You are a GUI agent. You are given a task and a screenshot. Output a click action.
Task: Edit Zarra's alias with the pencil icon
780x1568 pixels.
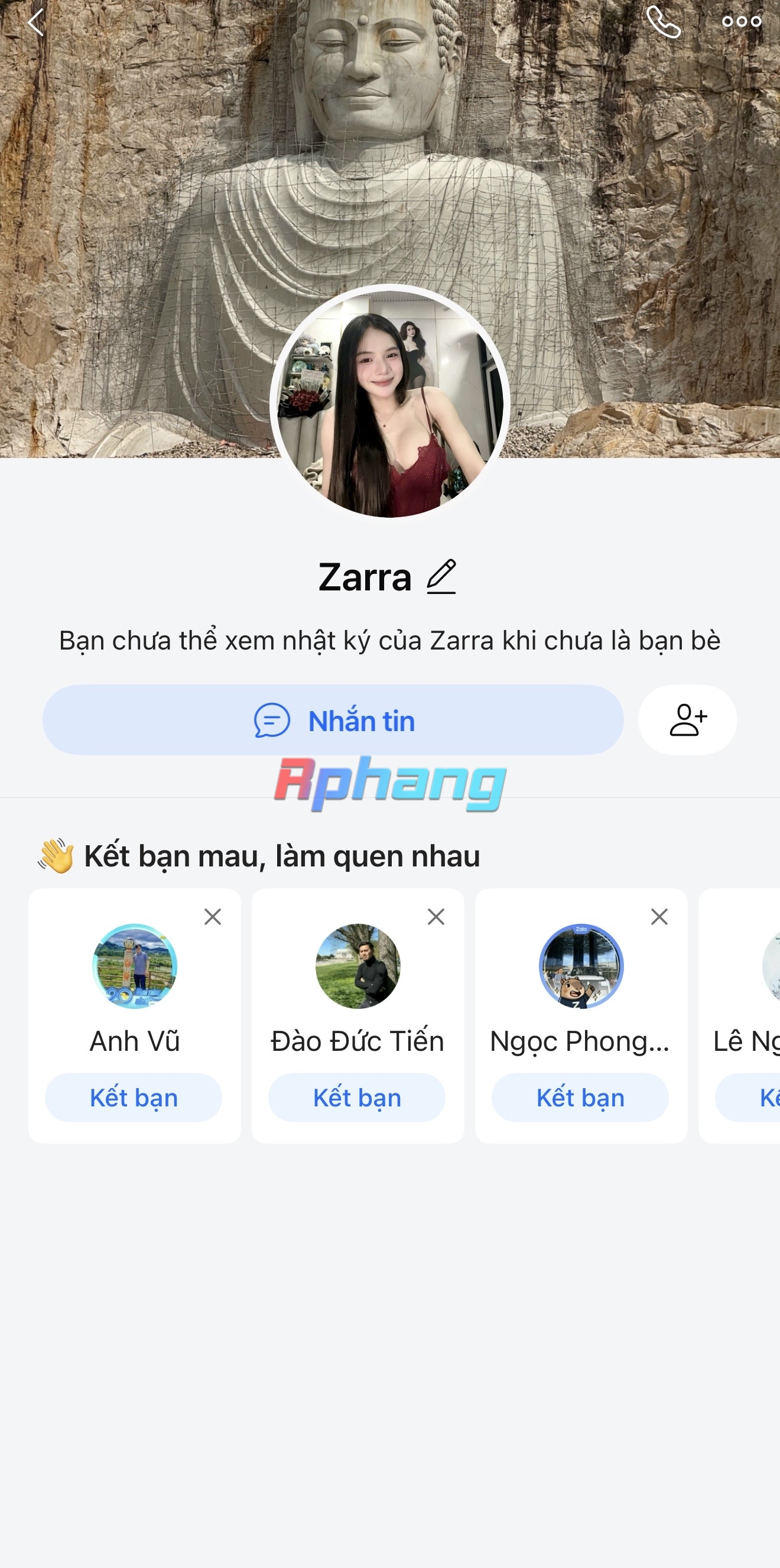pos(441,576)
